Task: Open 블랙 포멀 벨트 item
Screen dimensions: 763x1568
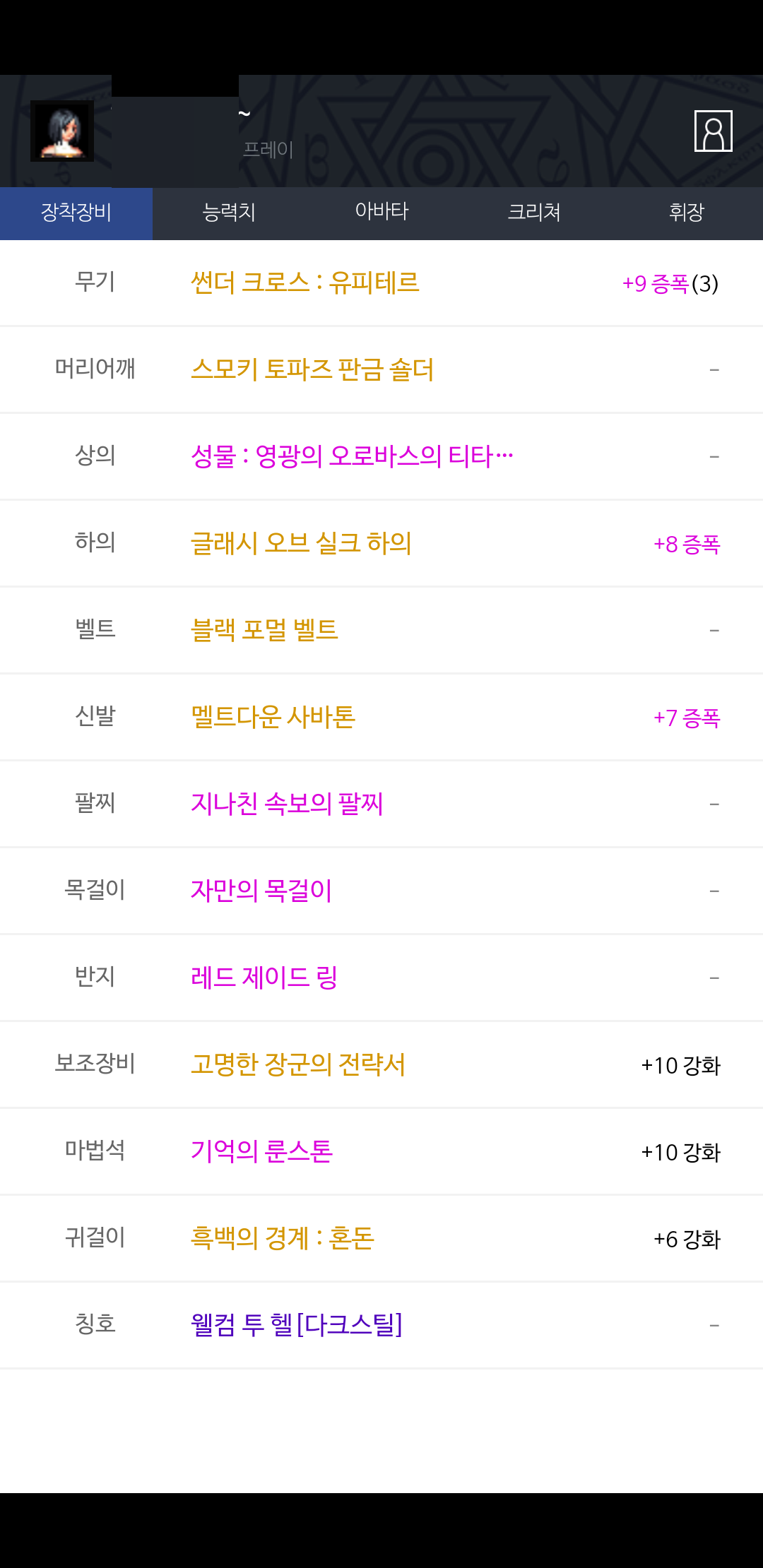Action: (x=264, y=630)
